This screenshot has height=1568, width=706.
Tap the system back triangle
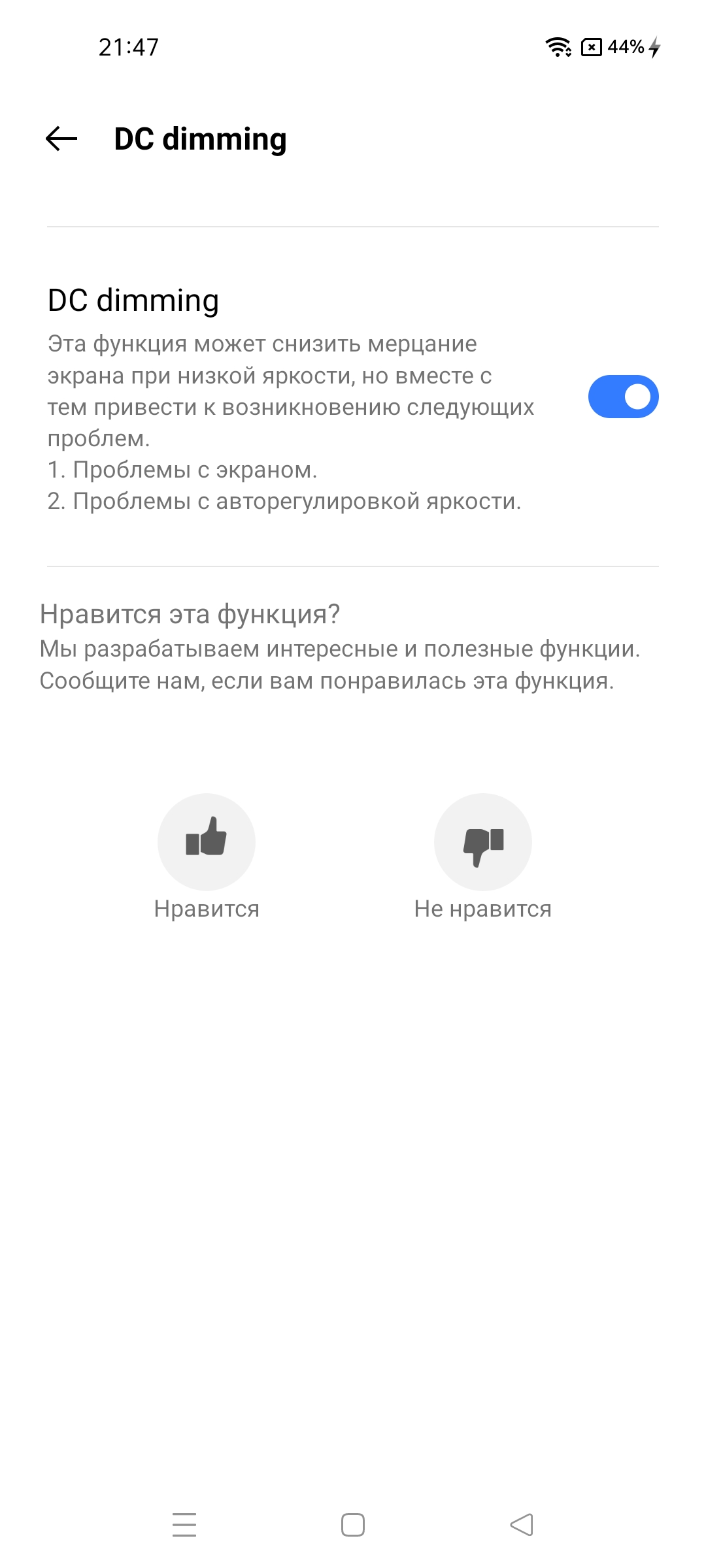(x=522, y=1525)
